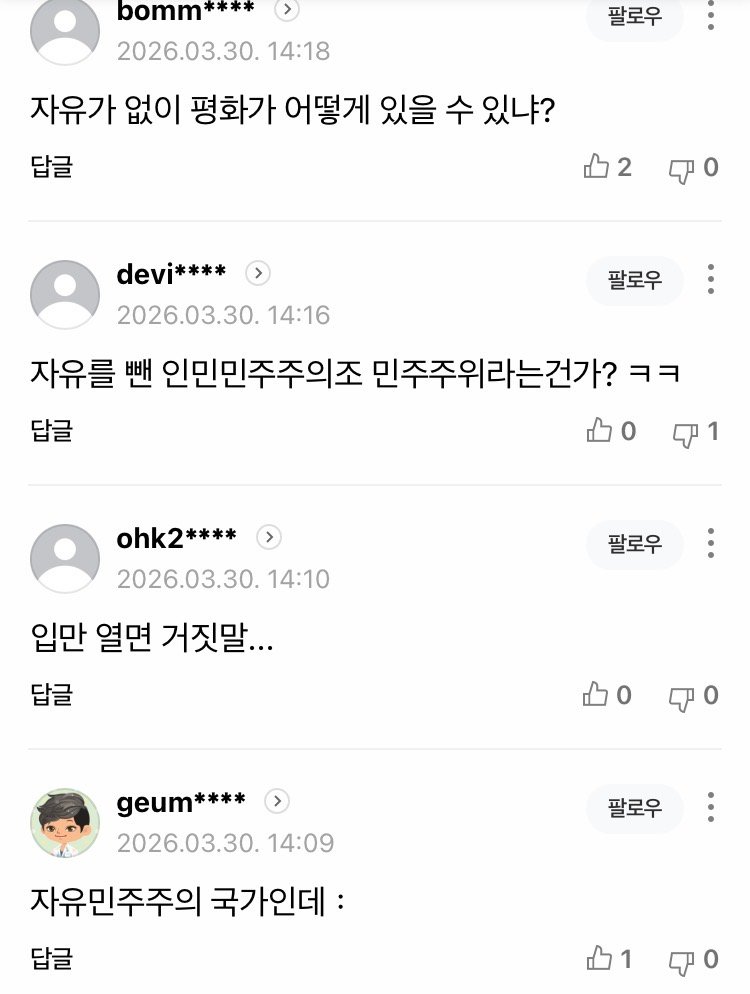Image resolution: width=750 pixels, height=994 pixels.
Task: Open the three-dot menu on ohk2****'s comment
Action: (711, 543)
